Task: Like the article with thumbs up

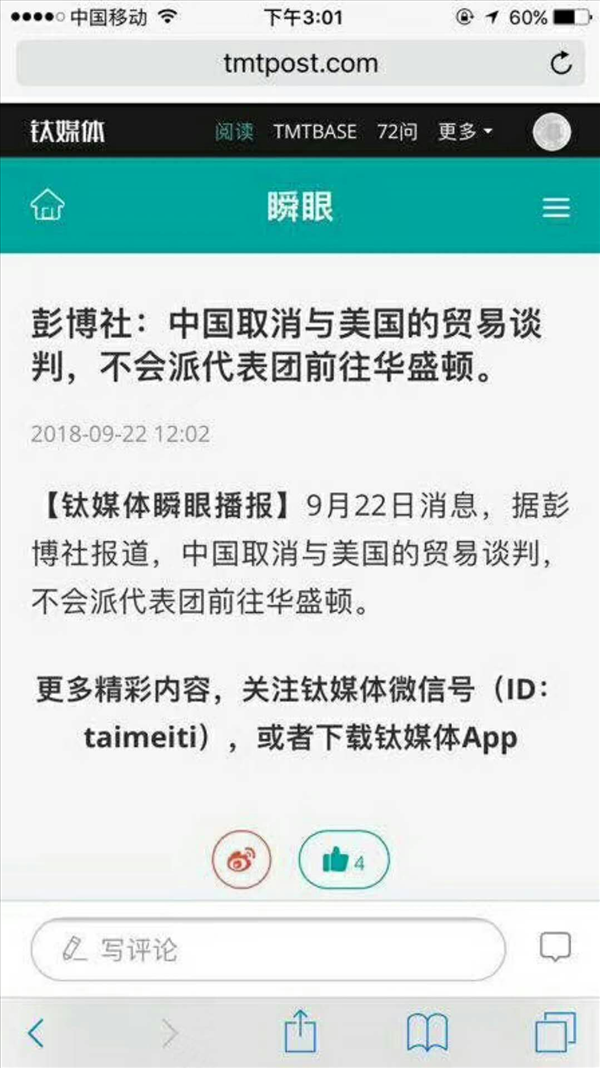Action: point(344,861)
